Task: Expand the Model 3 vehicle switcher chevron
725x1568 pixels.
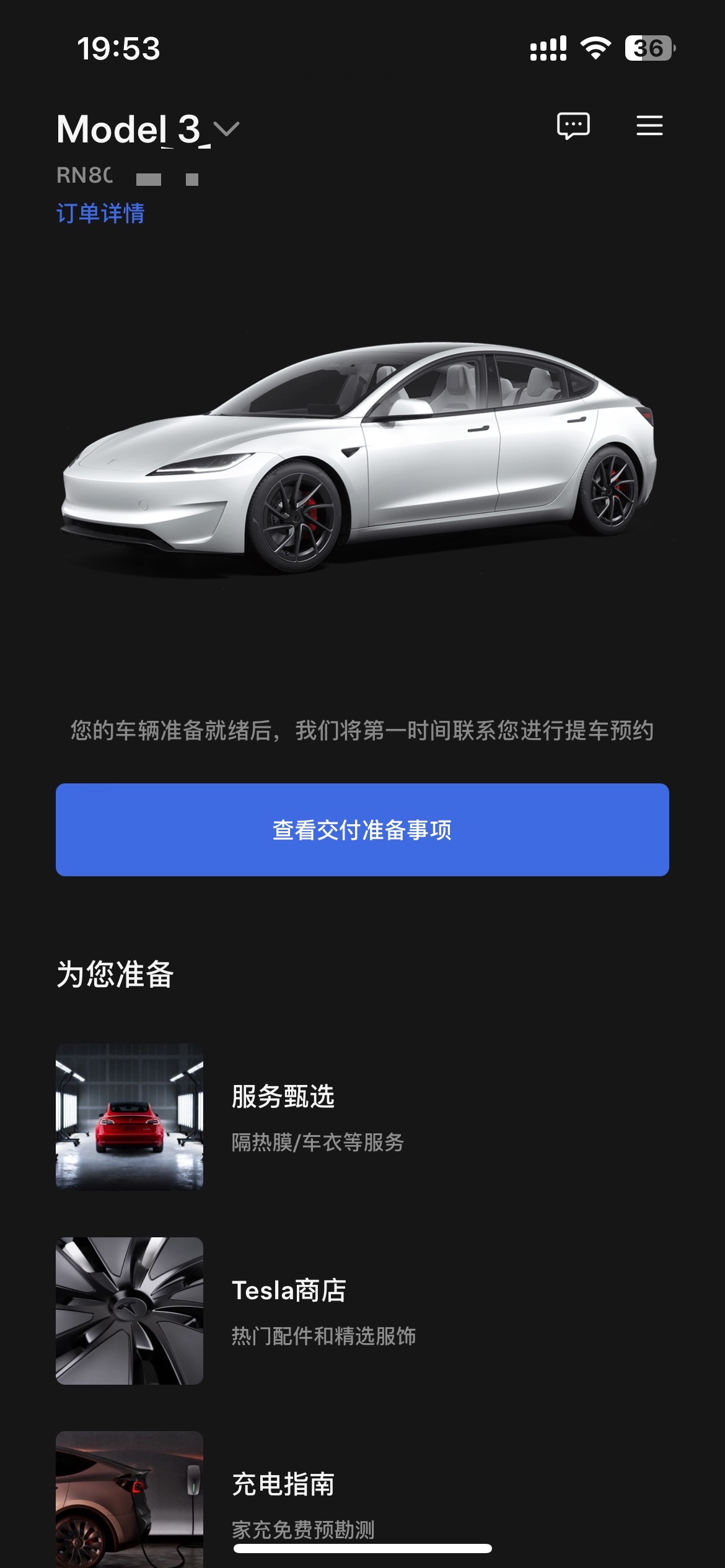Action: (x=225, y=129)
